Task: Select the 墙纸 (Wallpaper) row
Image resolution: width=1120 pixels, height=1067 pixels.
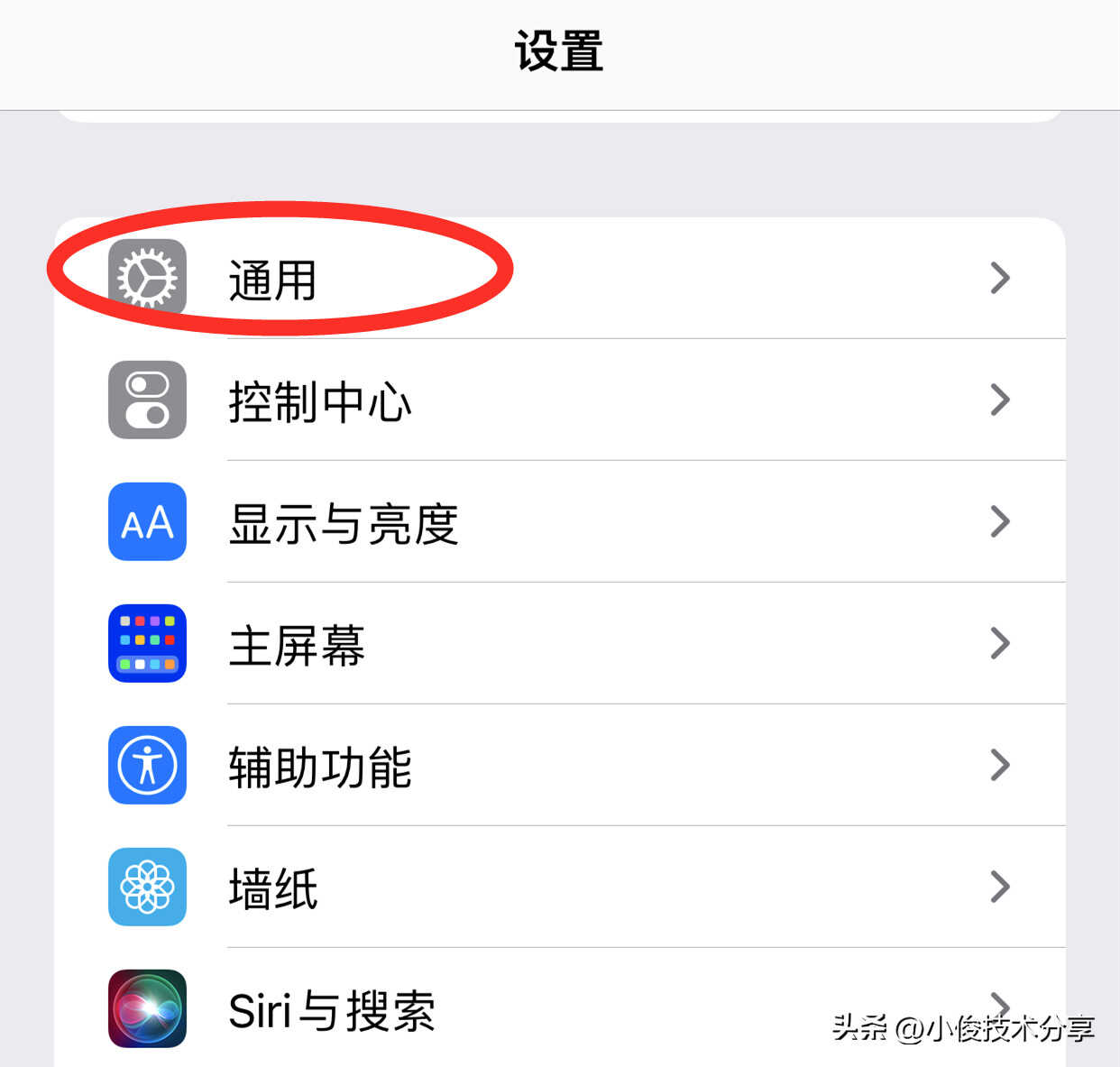Action: pyautogui.click(x=559, y=888)
